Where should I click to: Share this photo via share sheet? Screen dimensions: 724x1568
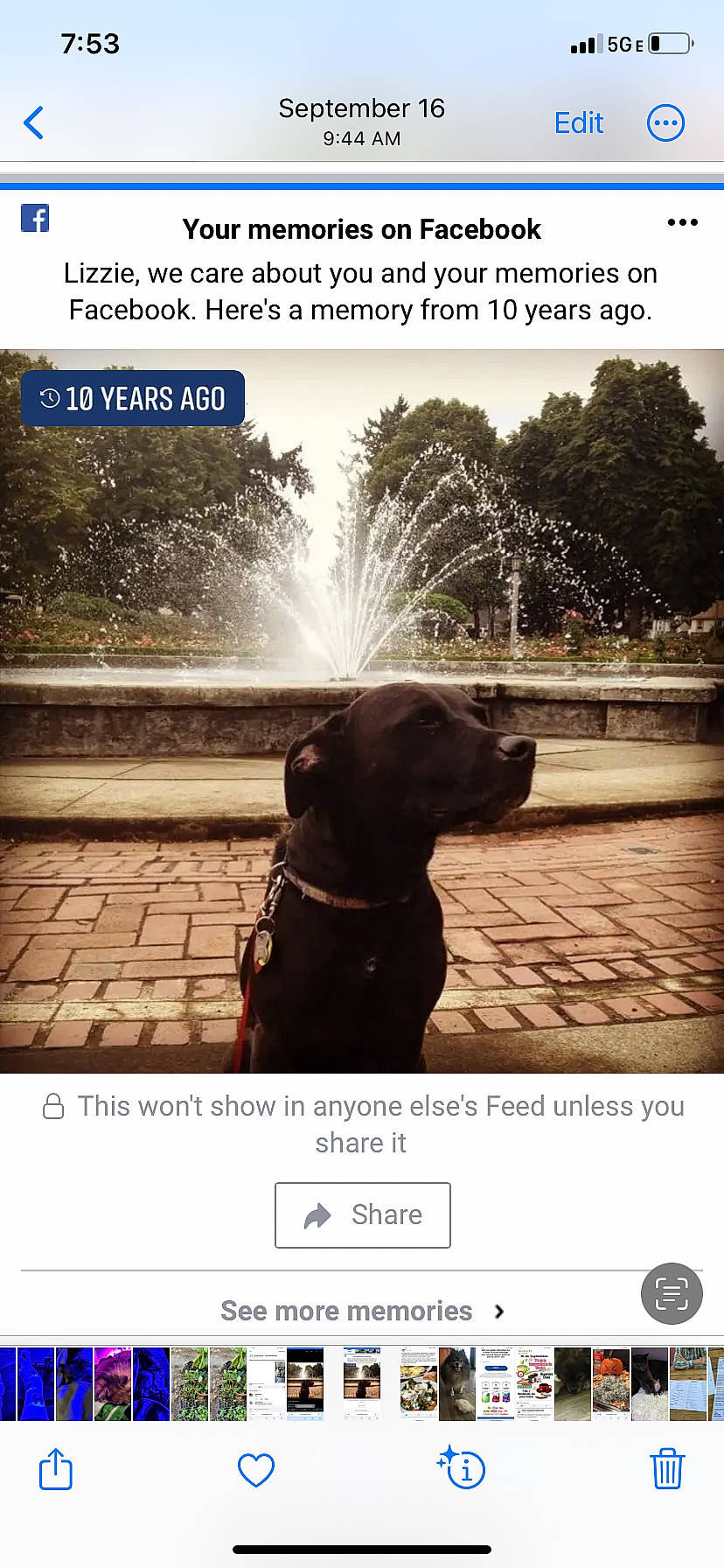(56, 1469)
